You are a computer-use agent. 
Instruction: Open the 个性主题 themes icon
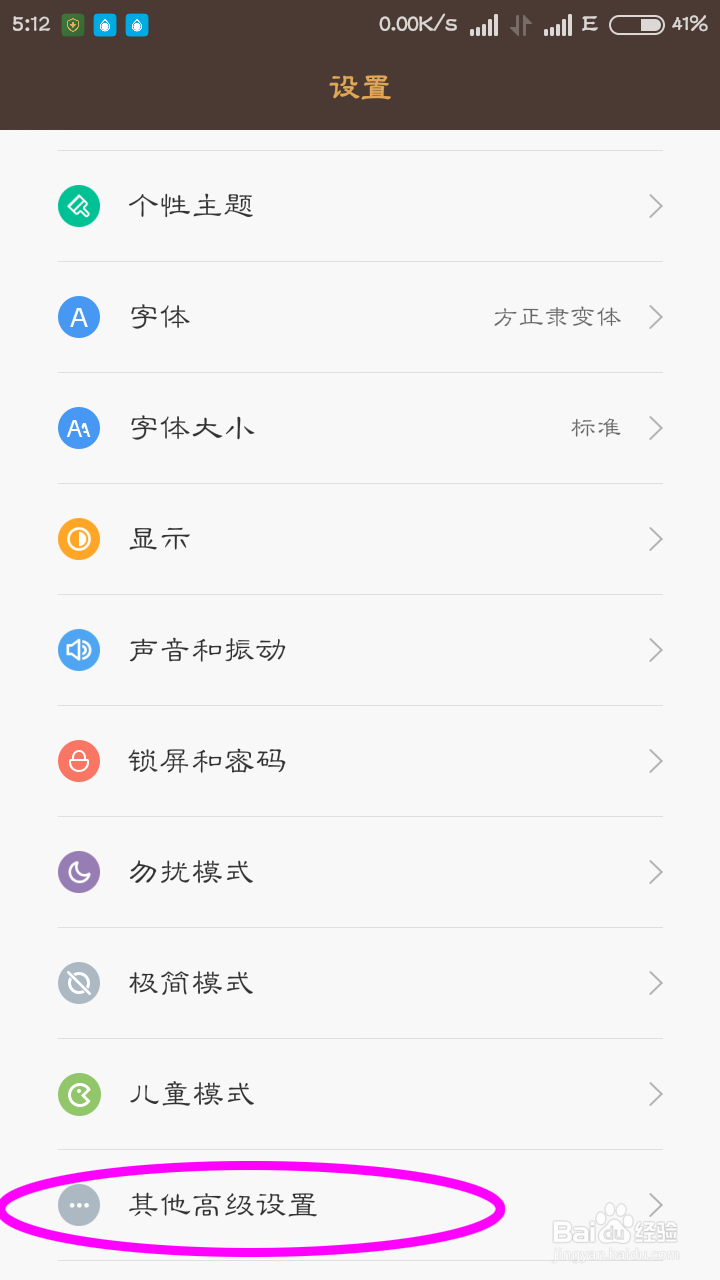coord(79,205)
